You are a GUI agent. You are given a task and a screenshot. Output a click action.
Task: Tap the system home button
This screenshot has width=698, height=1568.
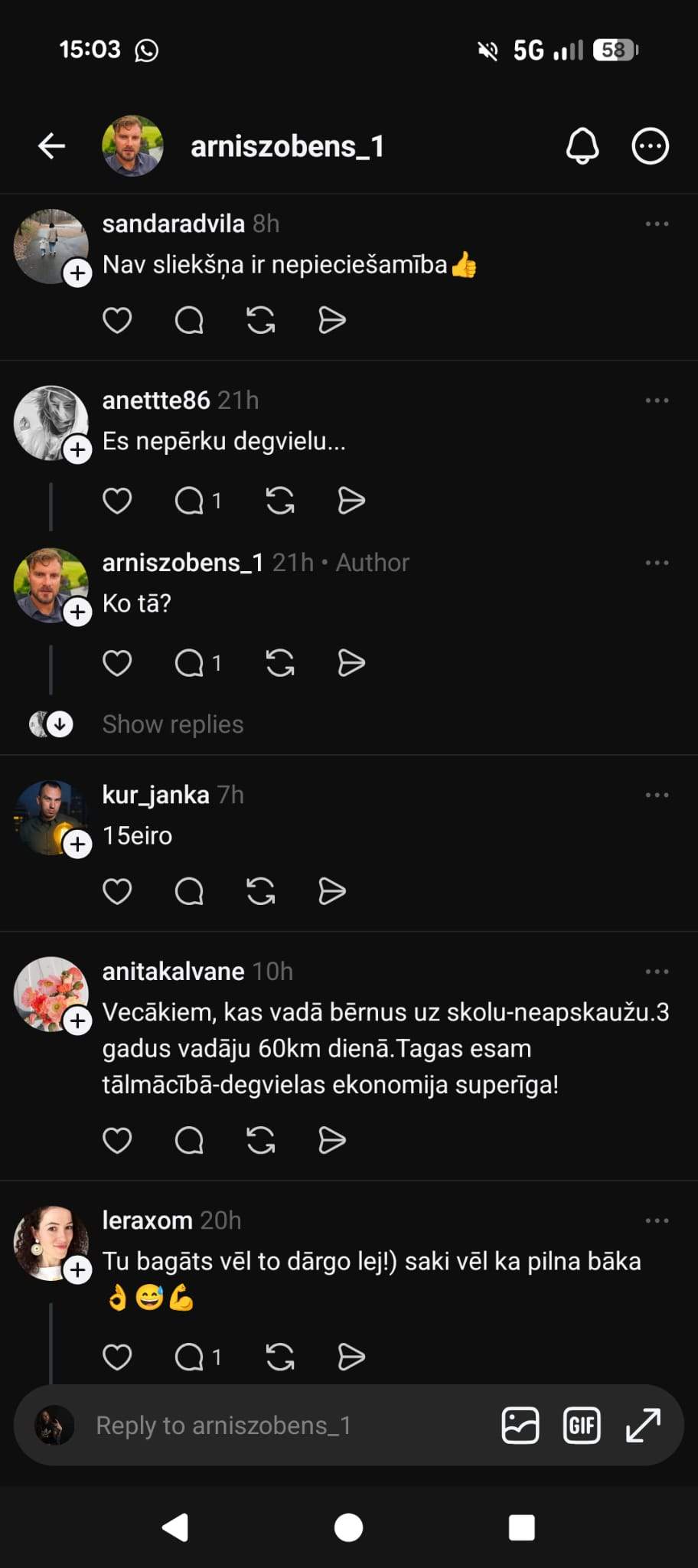(x=349, y=1527)
